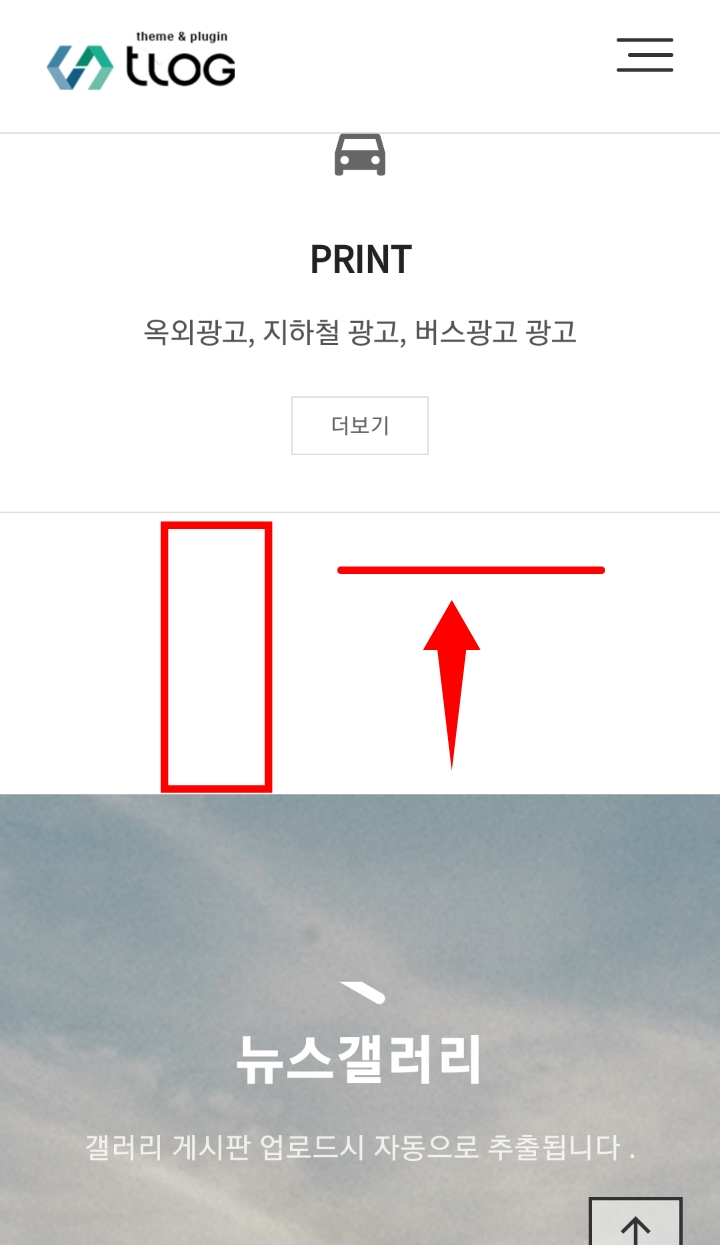Tap the scroll-to-top arrow button
The image size is (720, 1245).
coord(635,1223)
